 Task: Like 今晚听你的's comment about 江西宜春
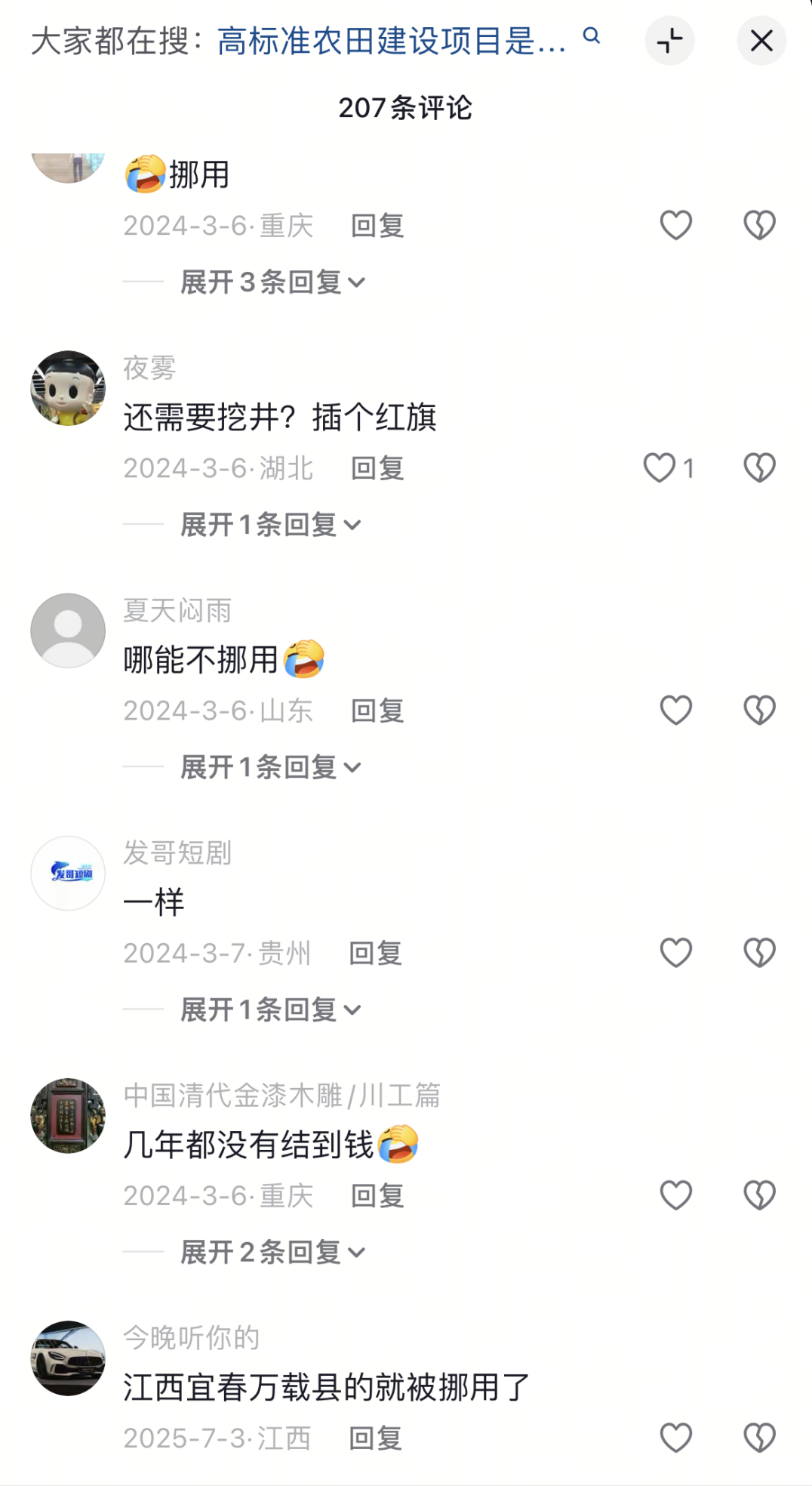(x=675, y=1438)
